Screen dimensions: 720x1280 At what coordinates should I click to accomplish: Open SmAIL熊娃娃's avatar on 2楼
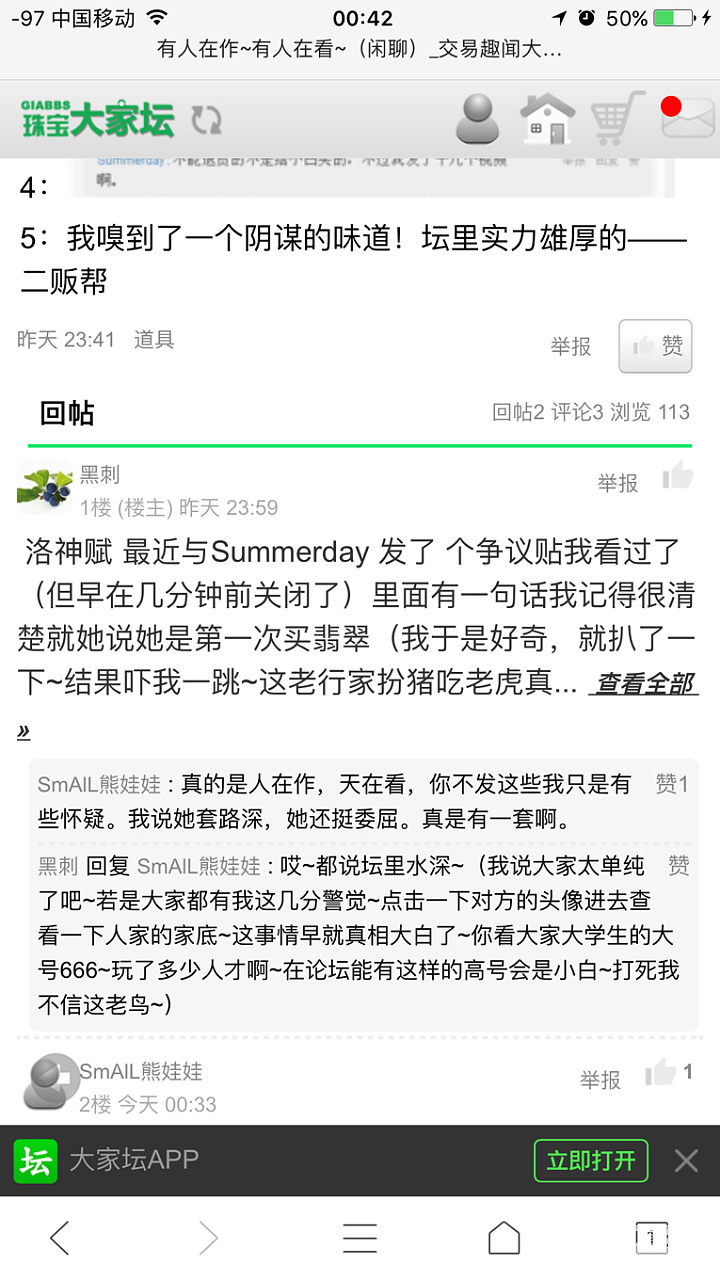click(x=46, y=1083)
